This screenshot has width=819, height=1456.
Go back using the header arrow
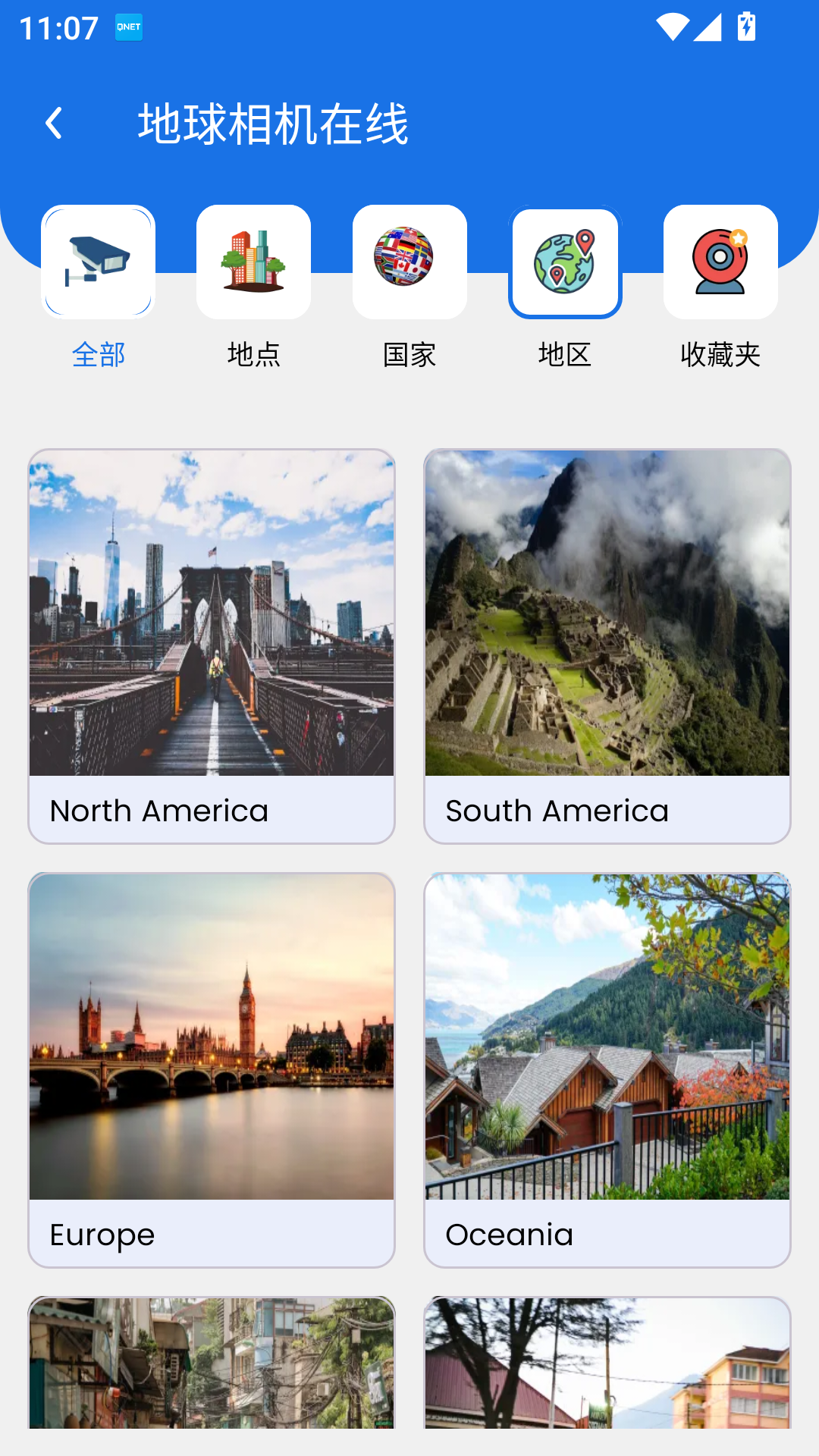click(x=54, y=123)
